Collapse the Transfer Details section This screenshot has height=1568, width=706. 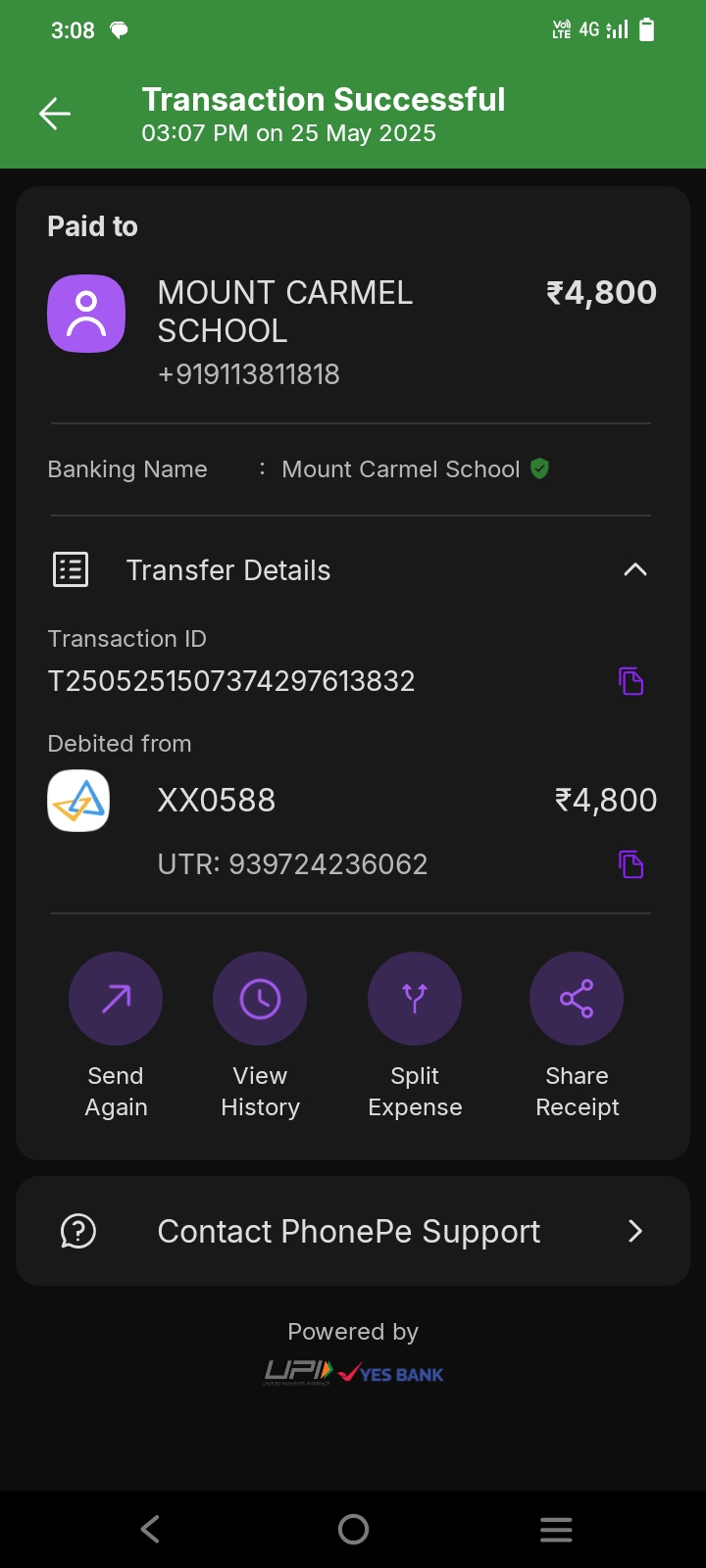click(x=635, y=569)
